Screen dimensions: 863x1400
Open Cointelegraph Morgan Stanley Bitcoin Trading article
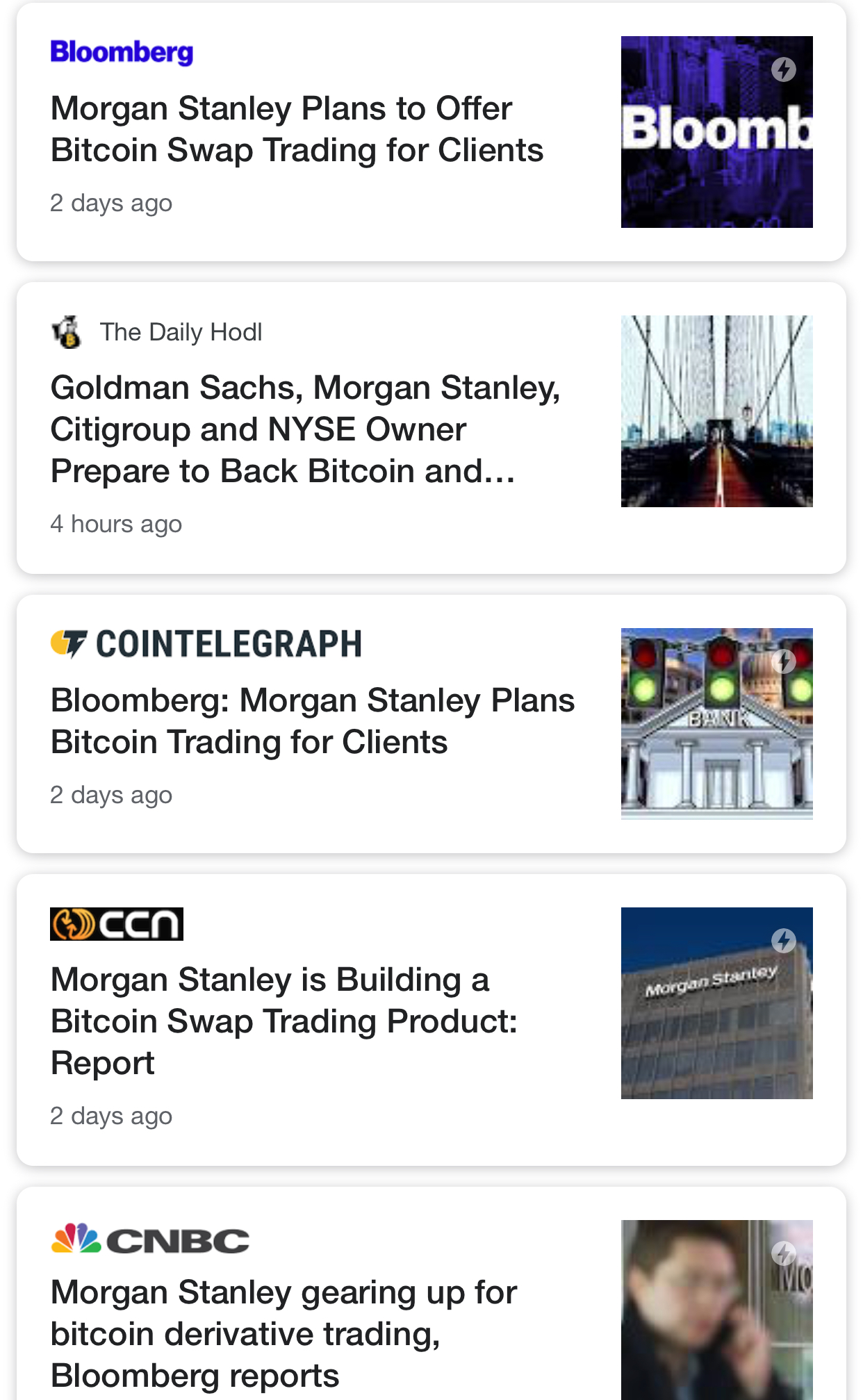pos(313,721)
